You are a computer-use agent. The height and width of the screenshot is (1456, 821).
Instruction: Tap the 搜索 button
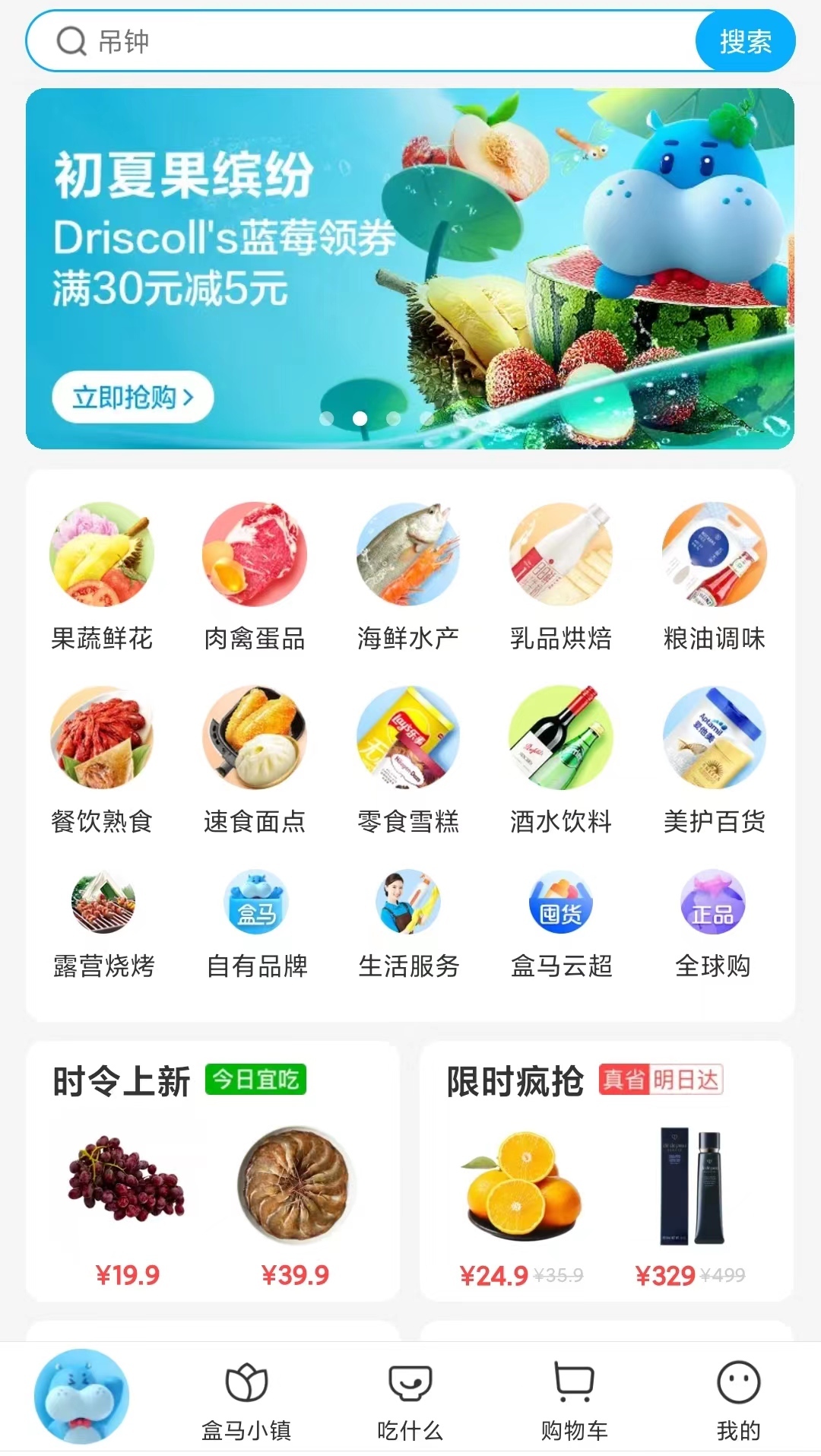pyautogui.click(x=745, y=41)
